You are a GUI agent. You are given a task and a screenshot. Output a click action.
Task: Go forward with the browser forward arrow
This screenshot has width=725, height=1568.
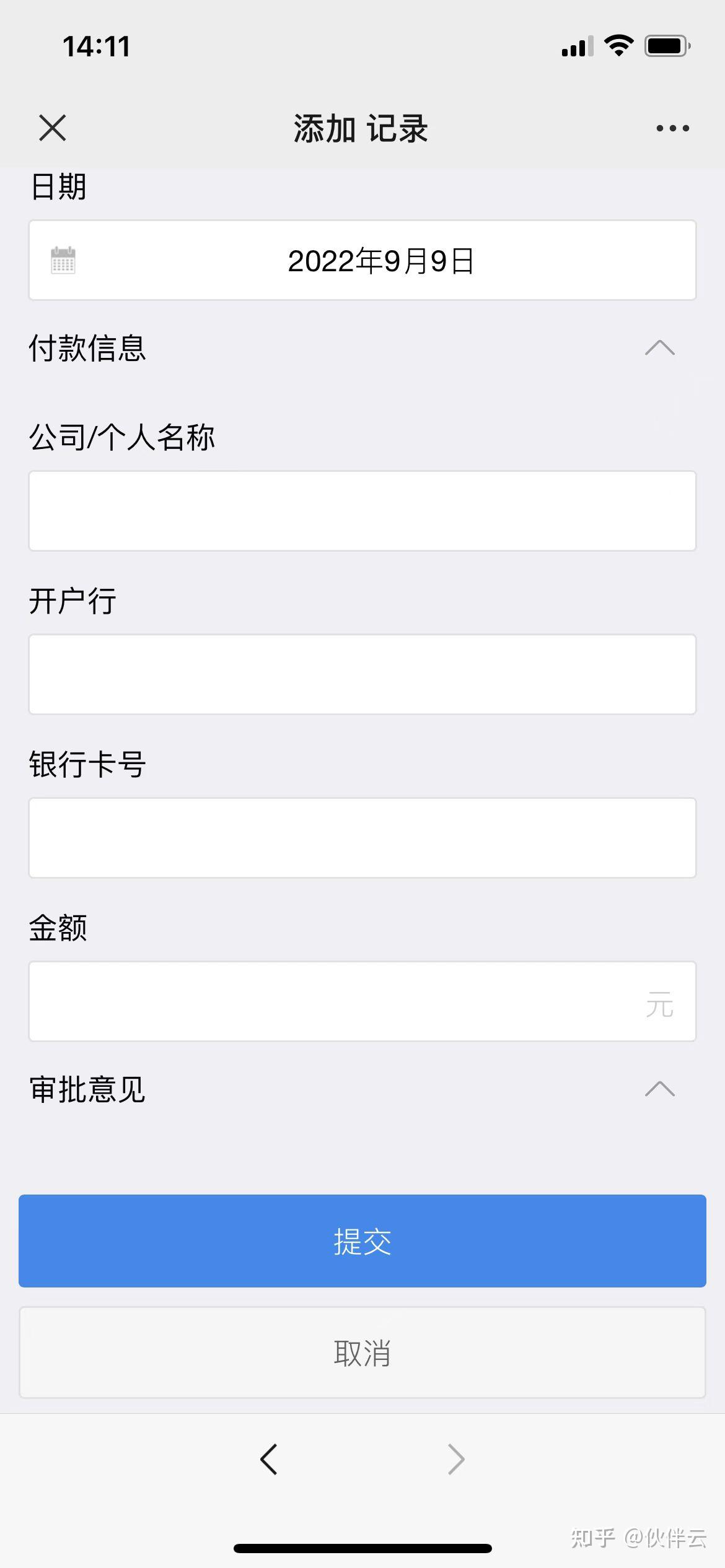(x=456, y=1459)
